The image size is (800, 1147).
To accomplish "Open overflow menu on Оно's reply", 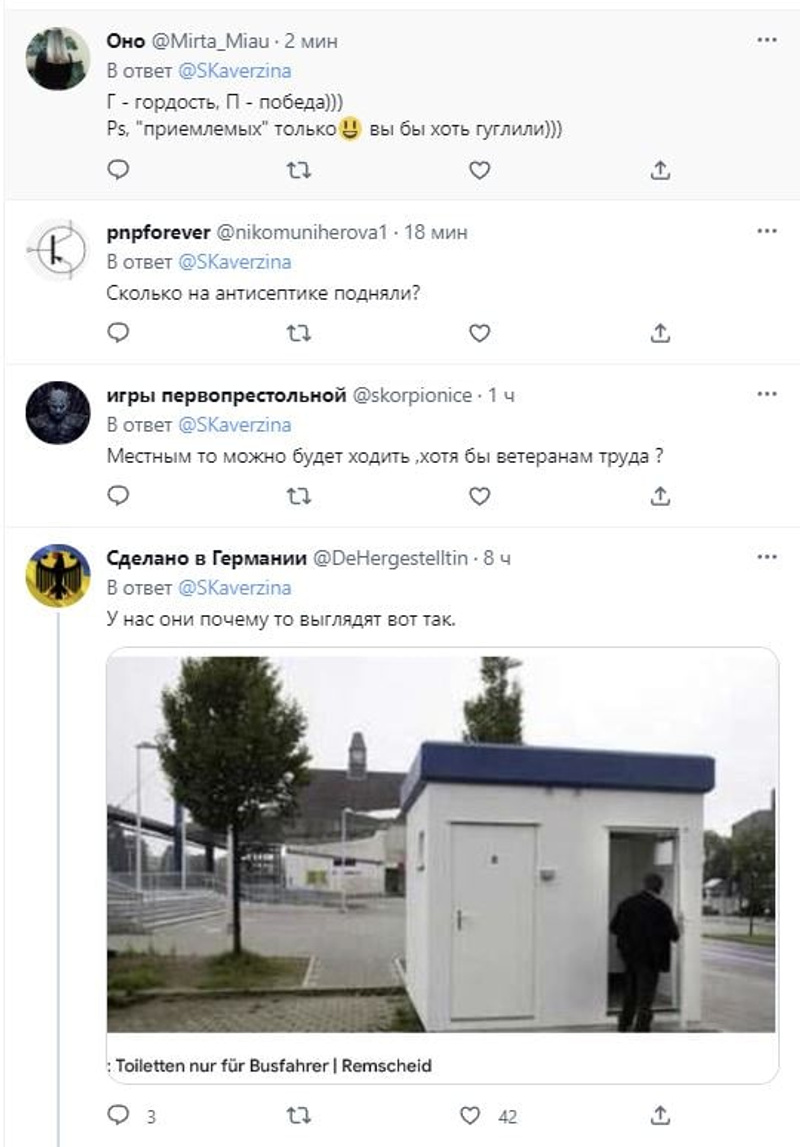I will [767, 40].
